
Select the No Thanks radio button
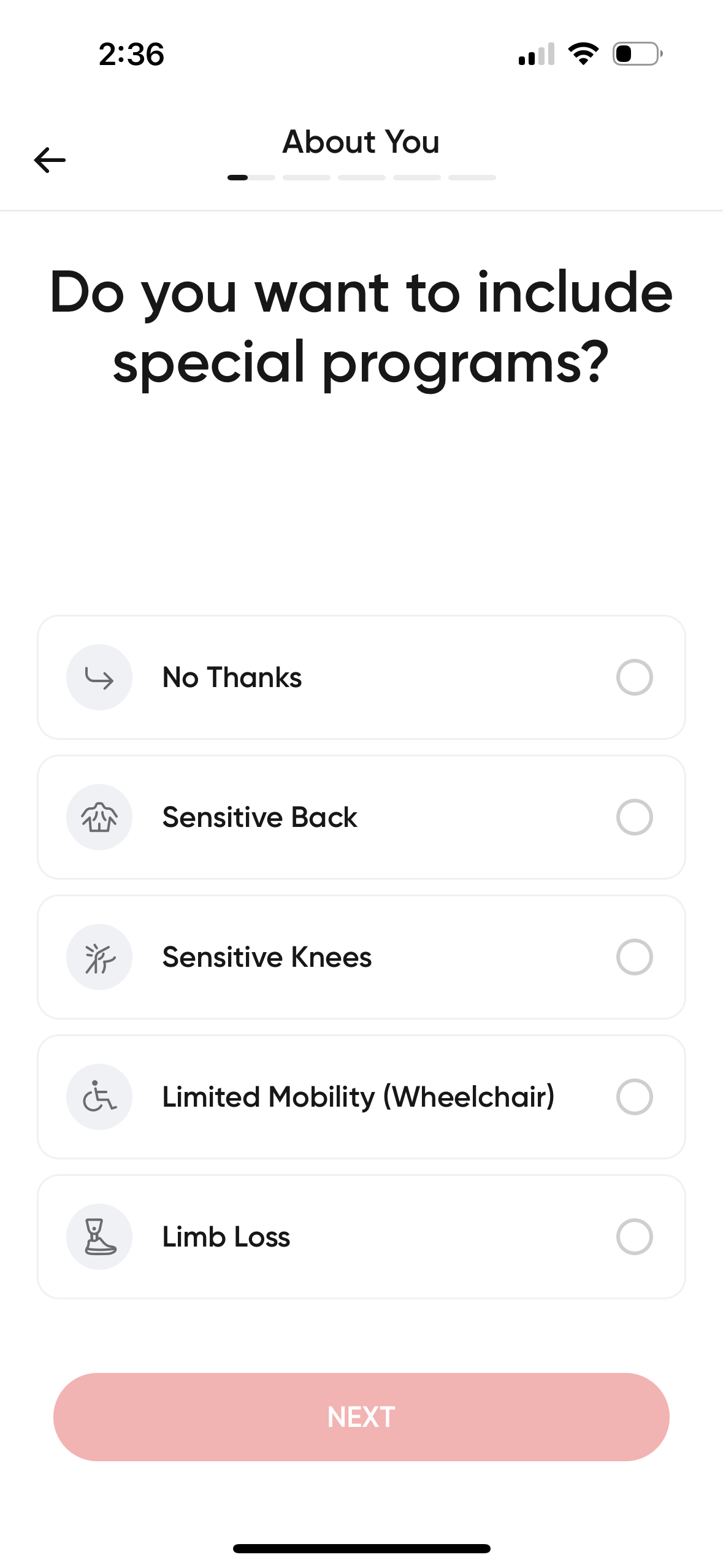pos(635,678)
